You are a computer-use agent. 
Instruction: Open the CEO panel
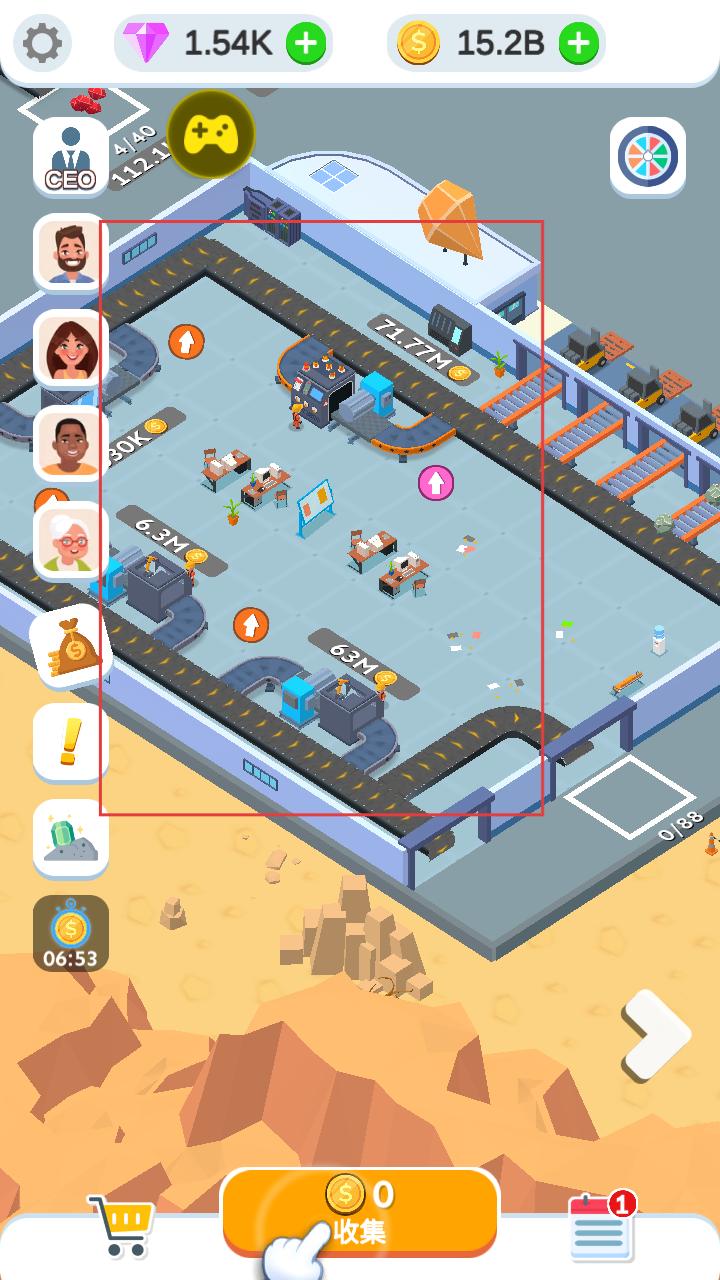click(x=71, y=157)
